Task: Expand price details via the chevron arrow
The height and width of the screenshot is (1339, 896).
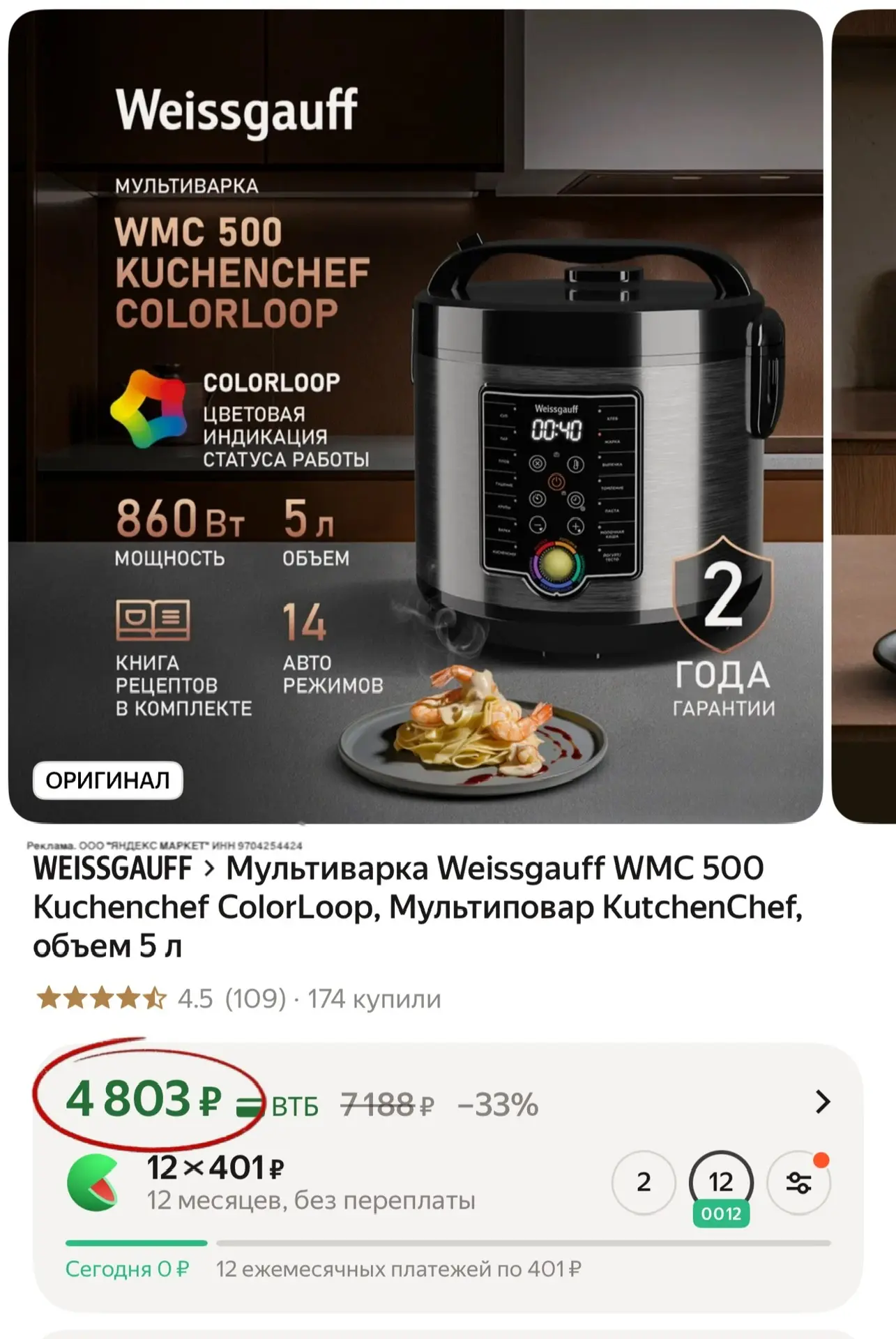Action: [x=823, y=1102]
